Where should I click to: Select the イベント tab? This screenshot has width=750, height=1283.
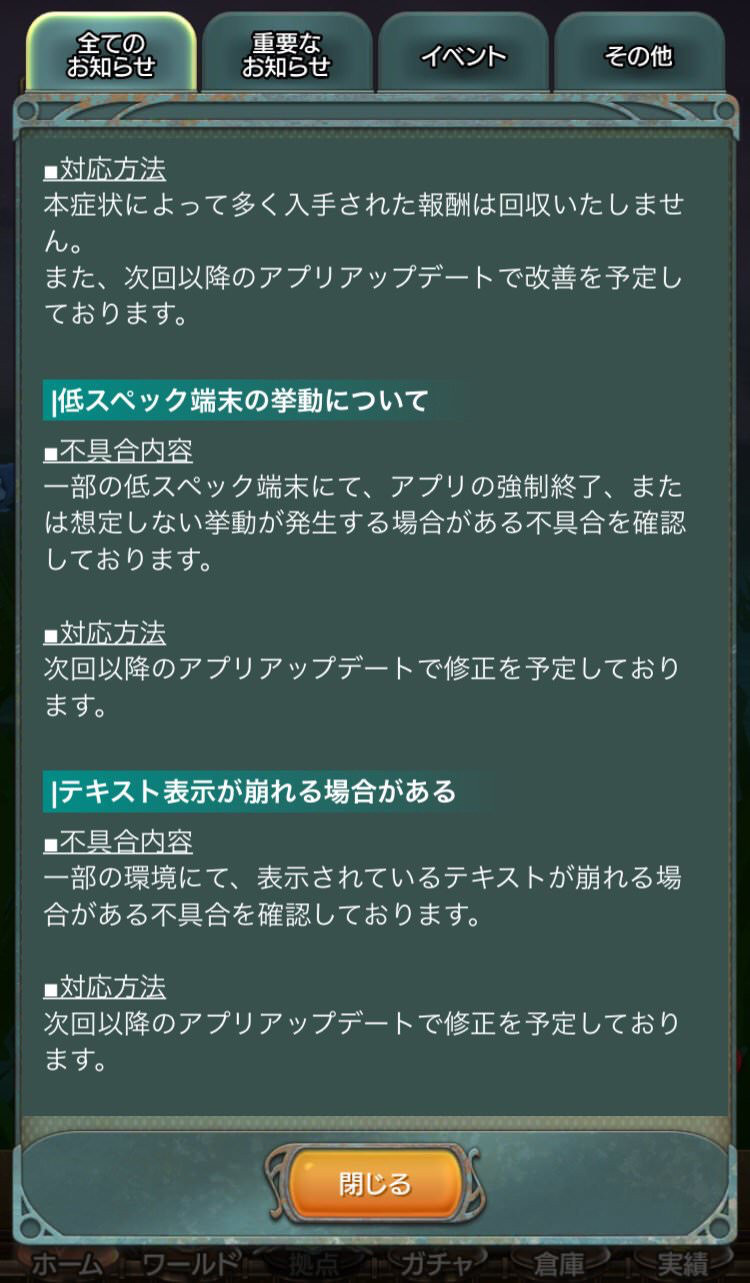(463, 55)
